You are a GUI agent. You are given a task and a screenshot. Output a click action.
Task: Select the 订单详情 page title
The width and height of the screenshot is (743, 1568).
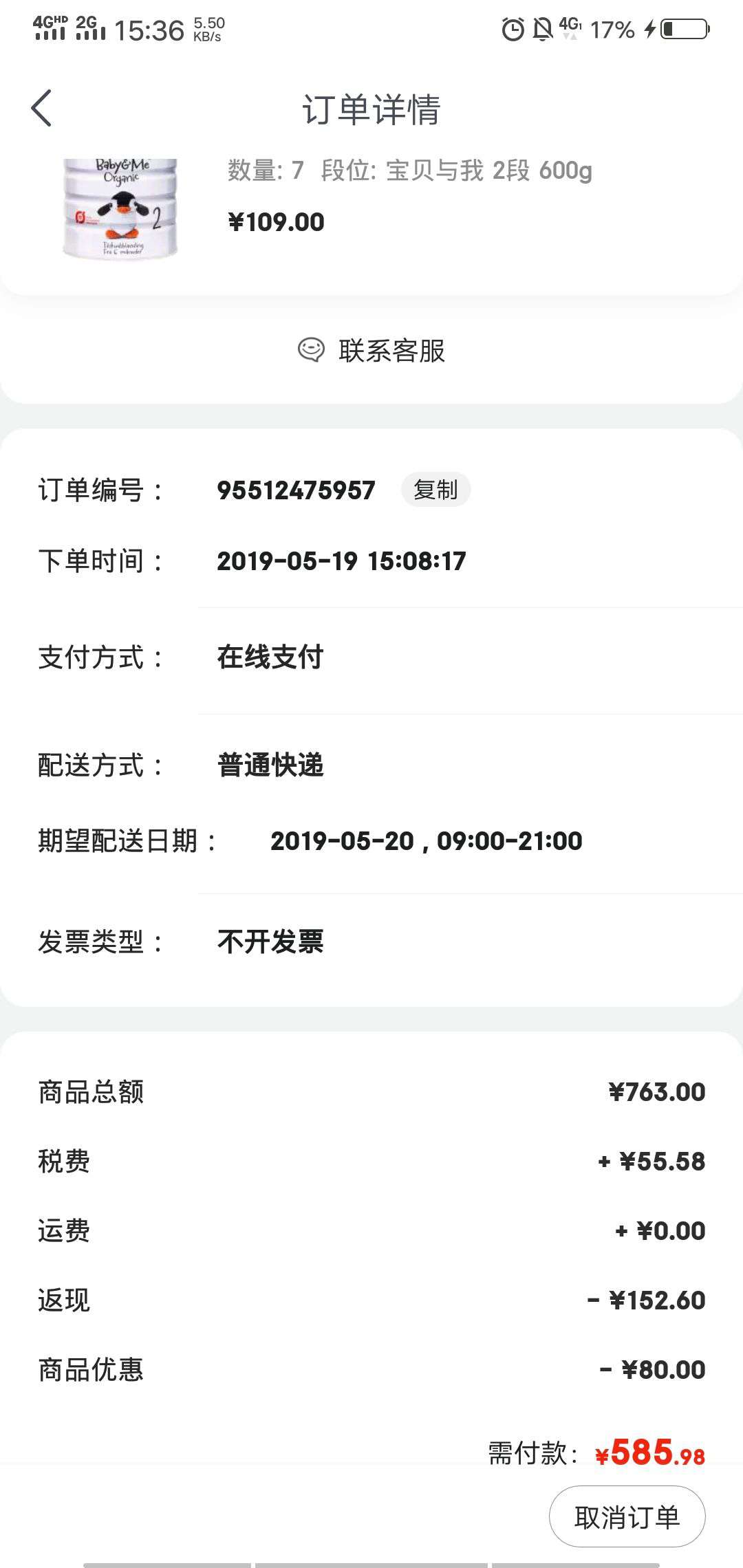(371, 111)
